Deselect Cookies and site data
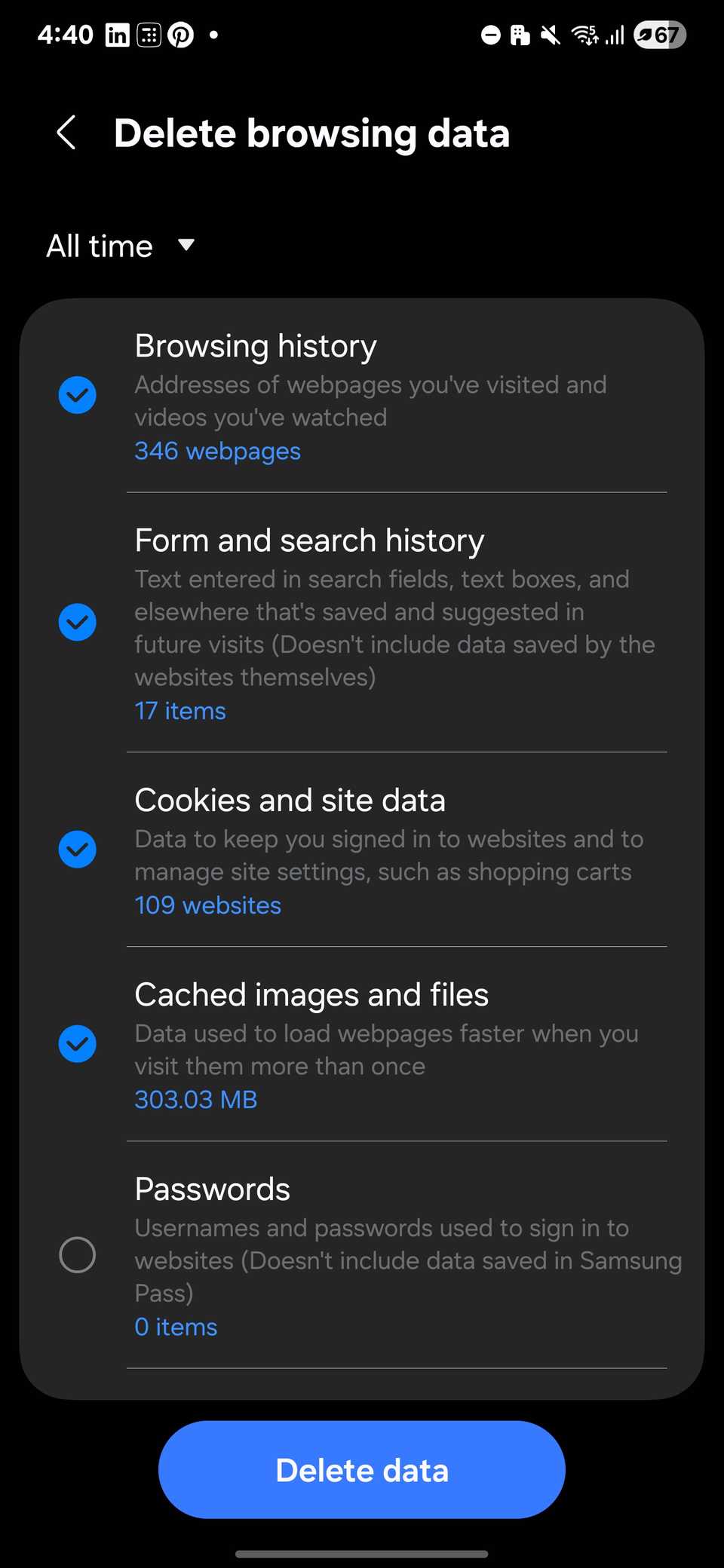This screenshot has height=1568, width=724. coord(77,850)
